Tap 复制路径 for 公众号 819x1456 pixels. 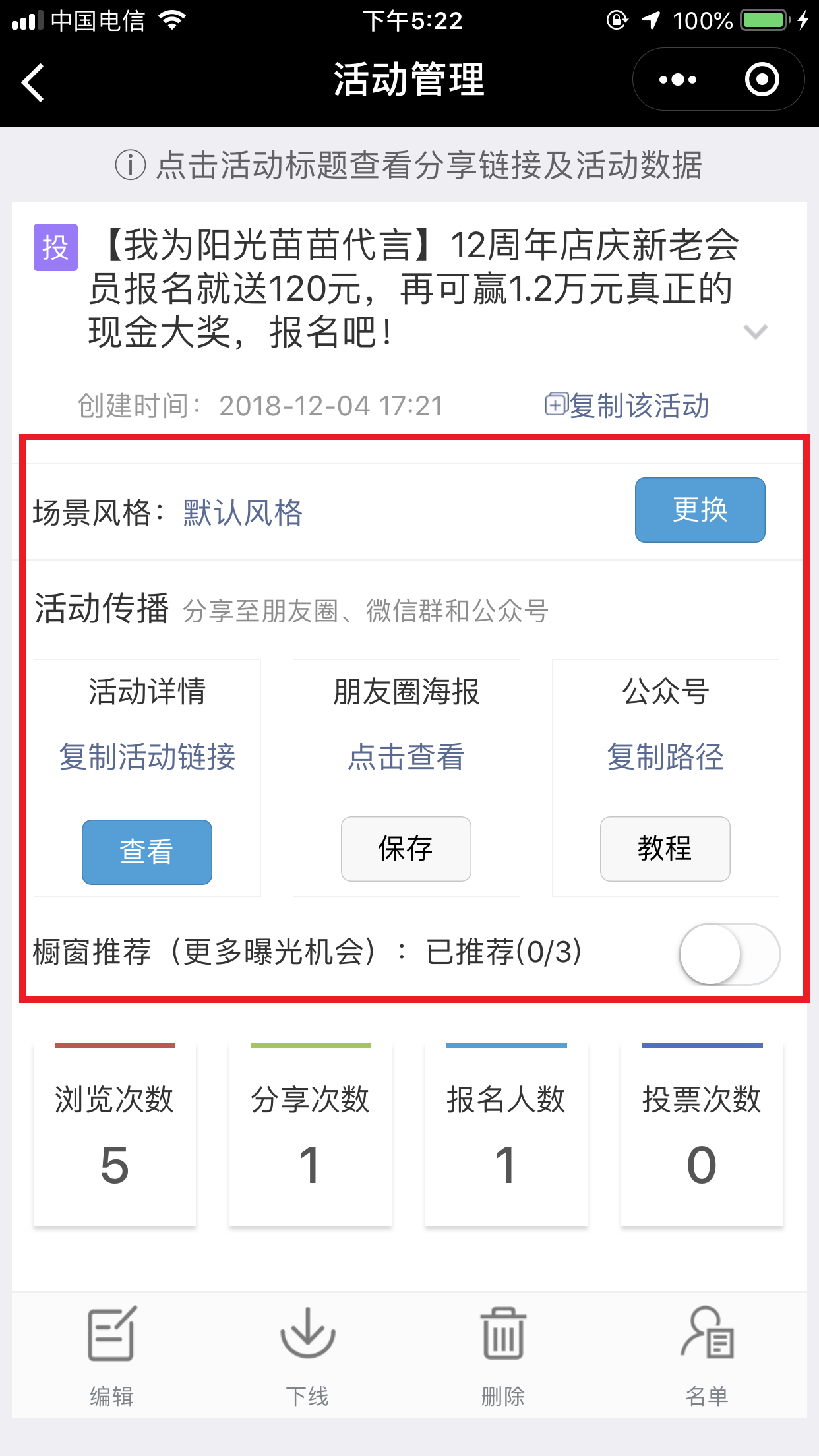[665, 756]
